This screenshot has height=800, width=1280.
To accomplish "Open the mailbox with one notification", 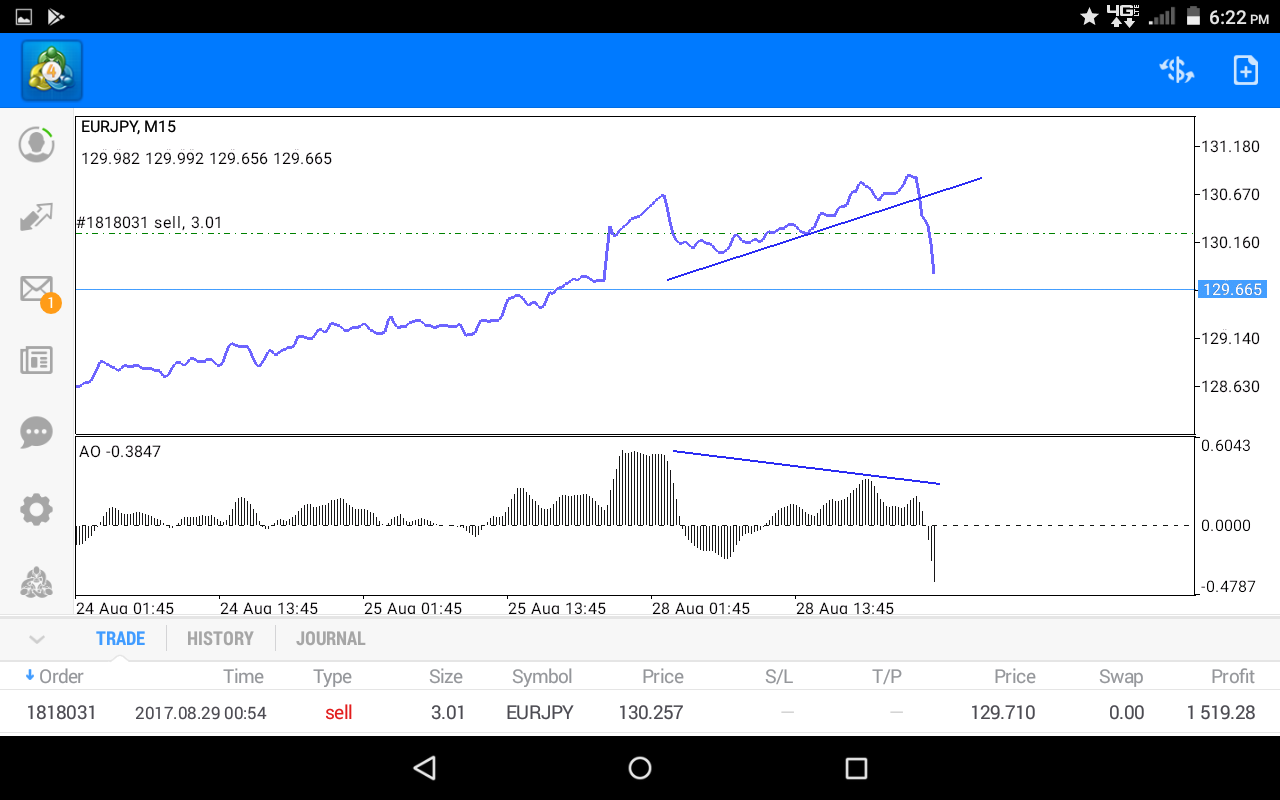I will tap(37, 290).
